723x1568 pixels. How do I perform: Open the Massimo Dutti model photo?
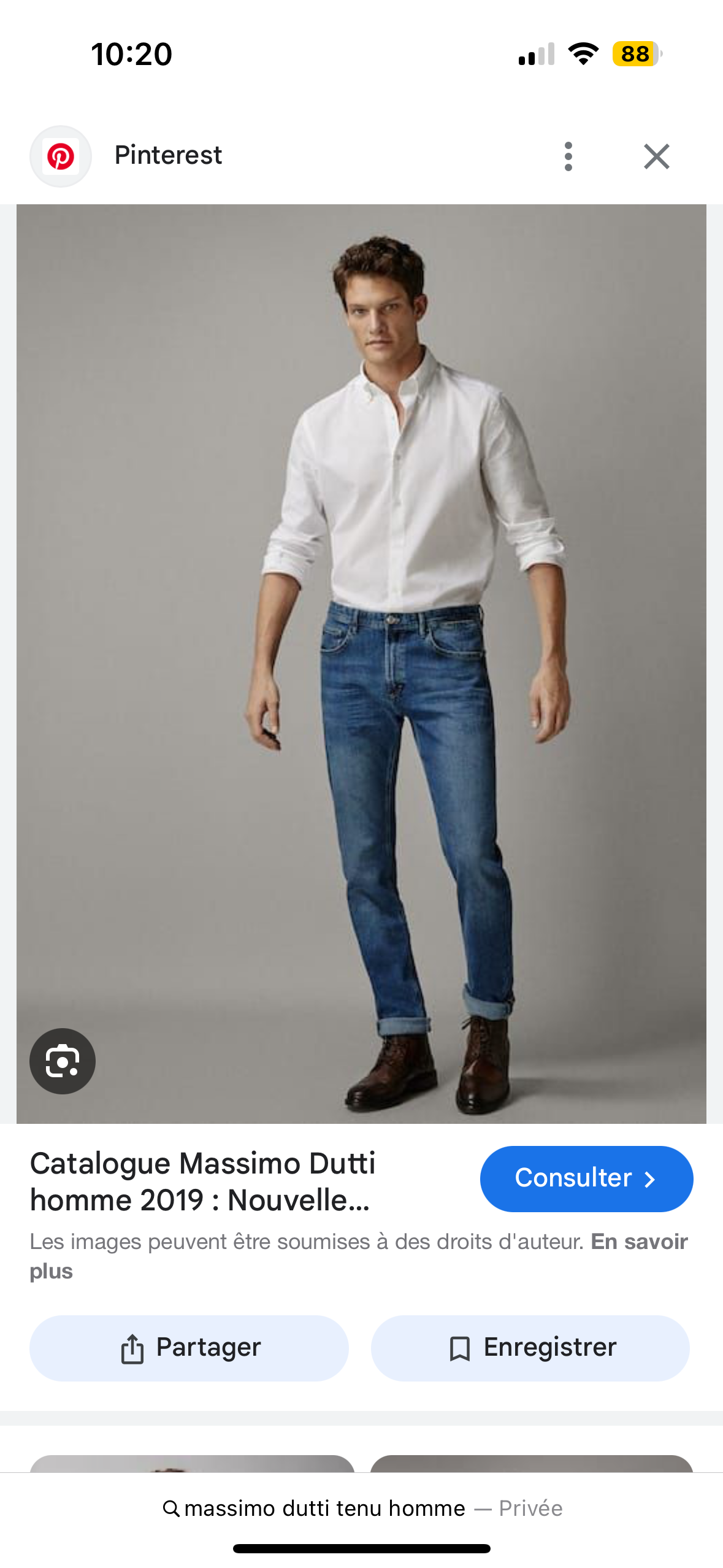pyautogui.click(x=361, y=664)
